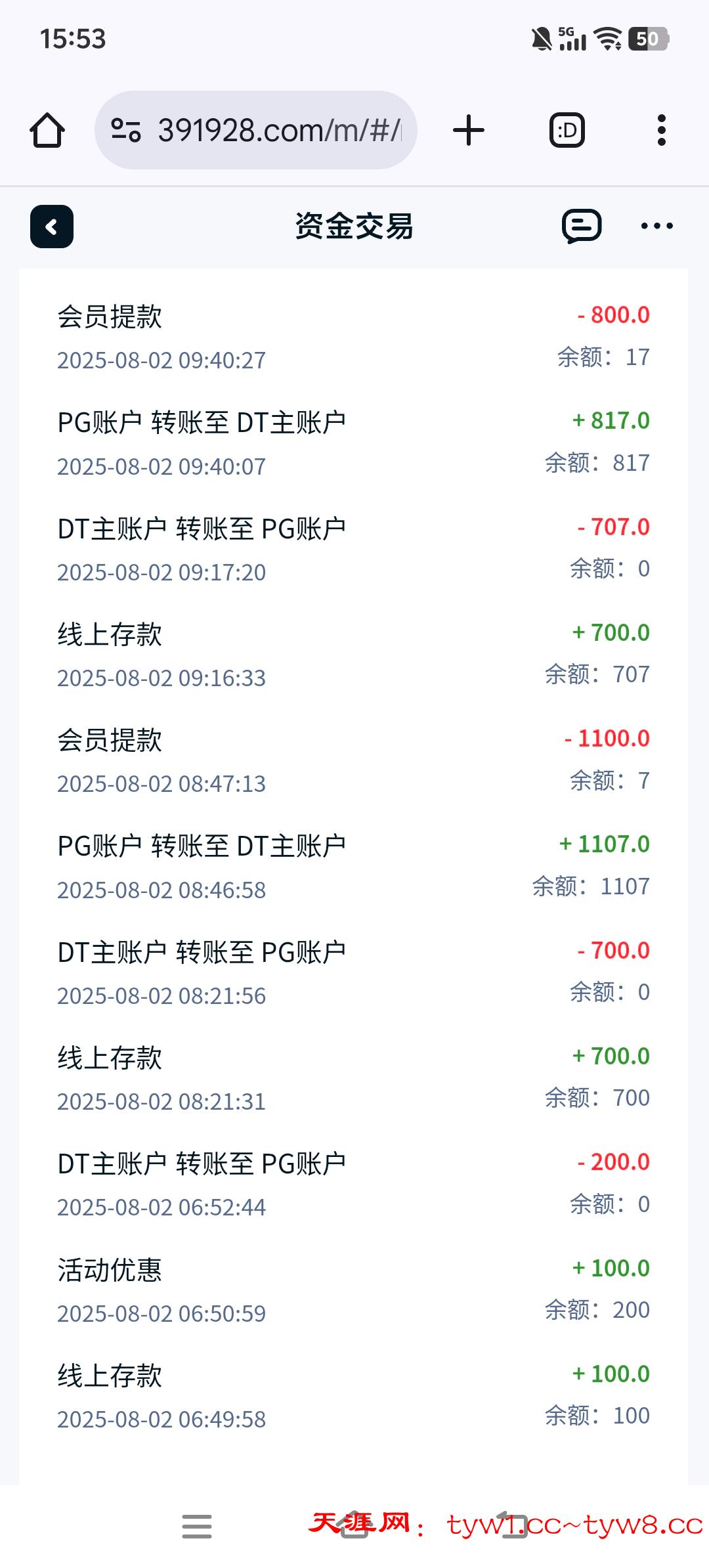Open the chat message icon beside 资金交易
This screenshot has height=1568, width=709.
[582, 227]
